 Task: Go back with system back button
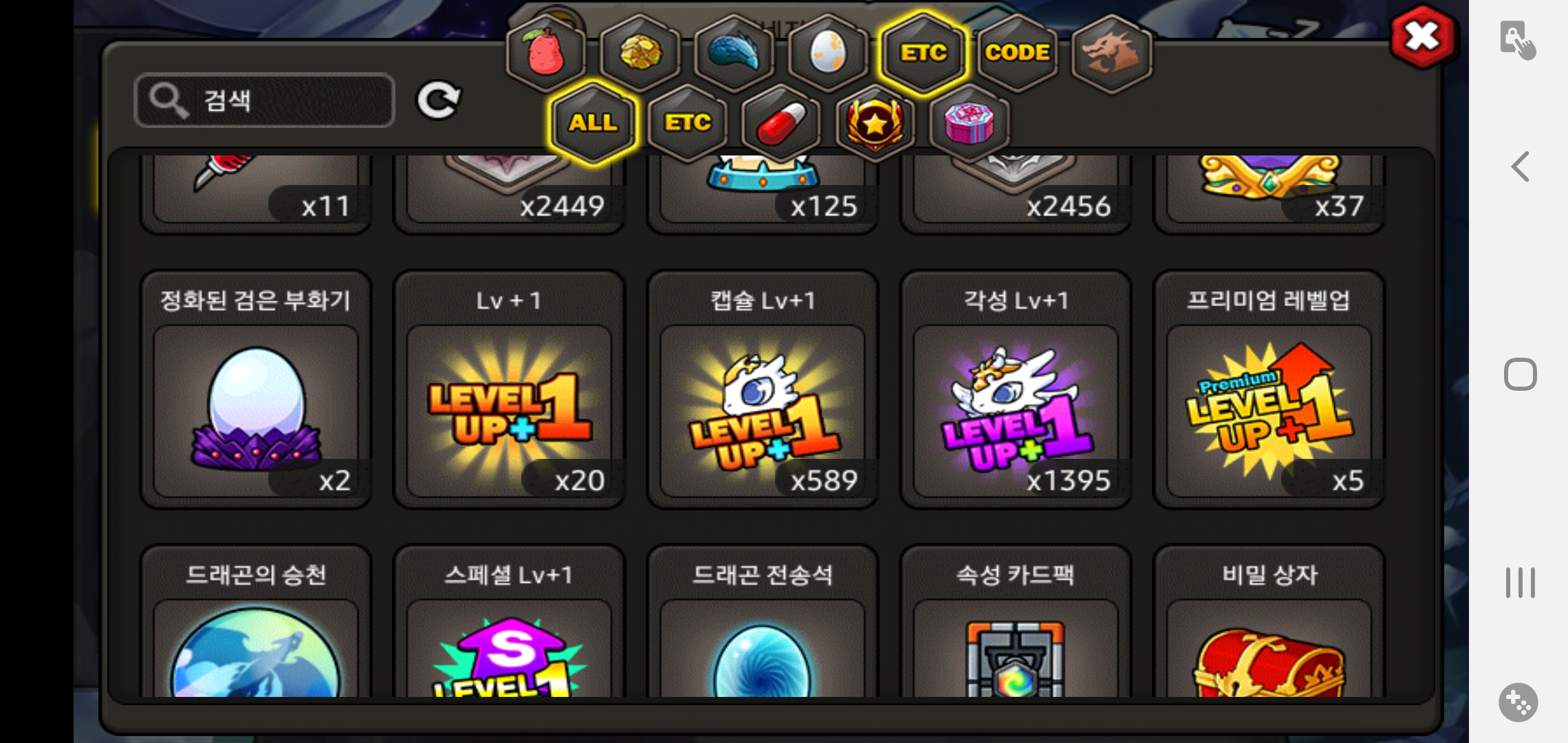point(1520,166)
